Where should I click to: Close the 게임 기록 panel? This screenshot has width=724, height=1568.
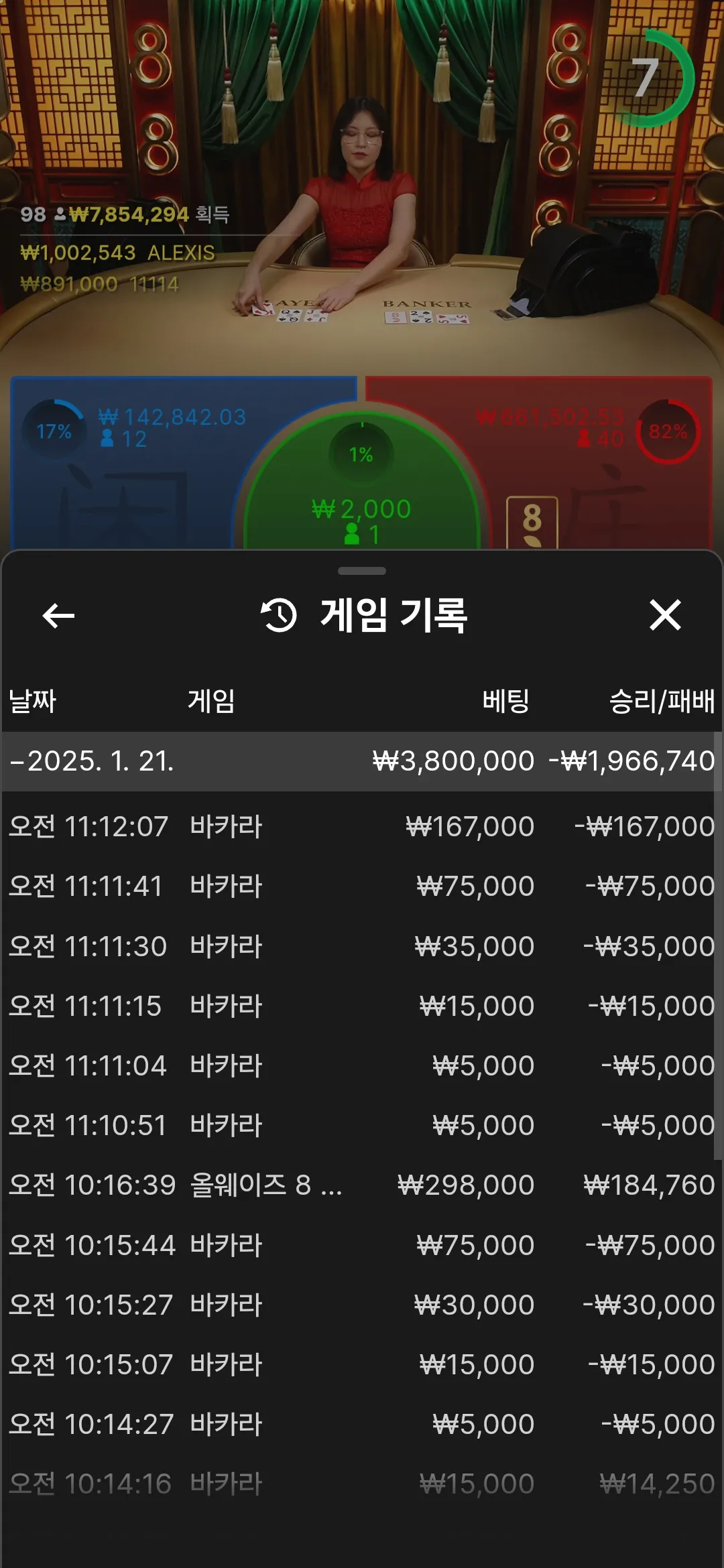665,615
